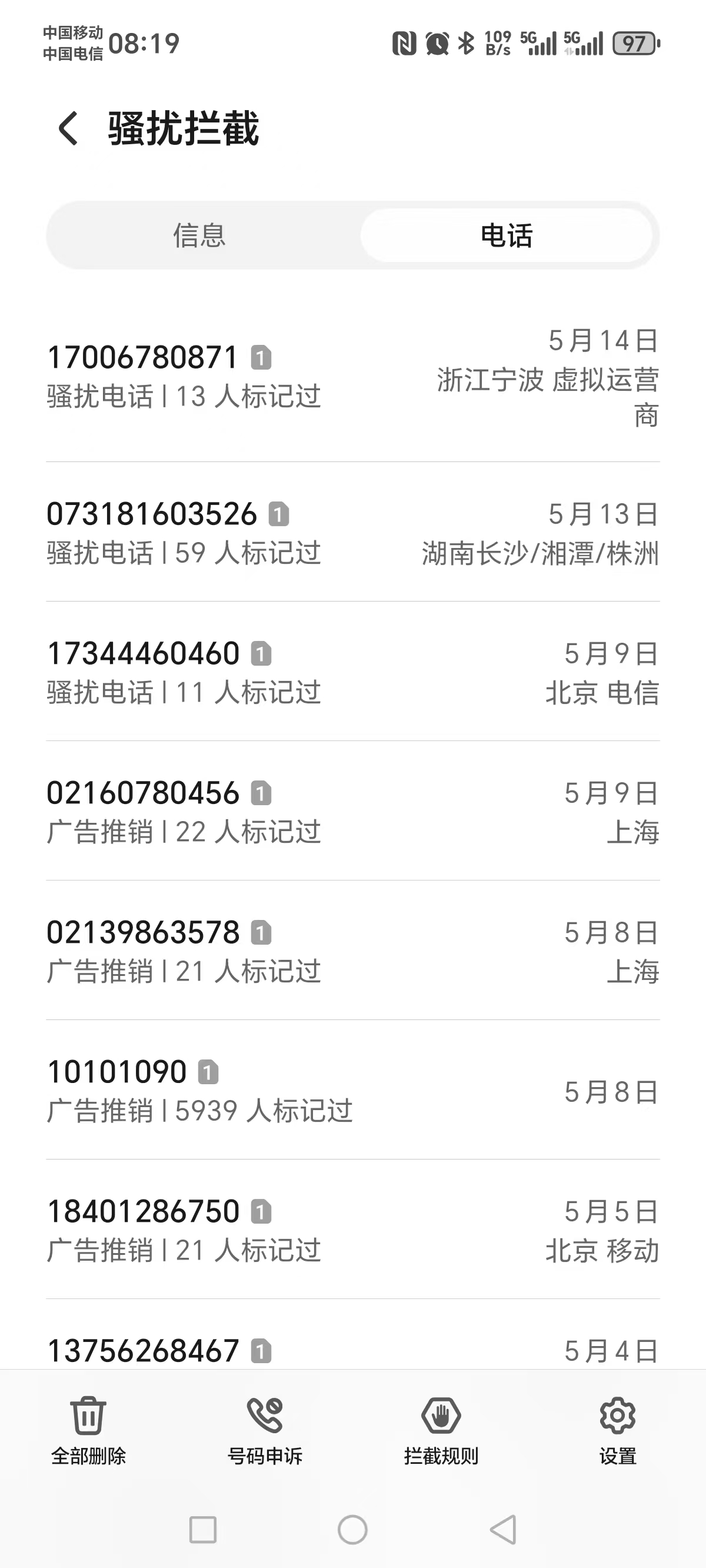The height and width of the screenshot is (1568, 706).
Task: Open recent apps via square button
Action: 202,1530
